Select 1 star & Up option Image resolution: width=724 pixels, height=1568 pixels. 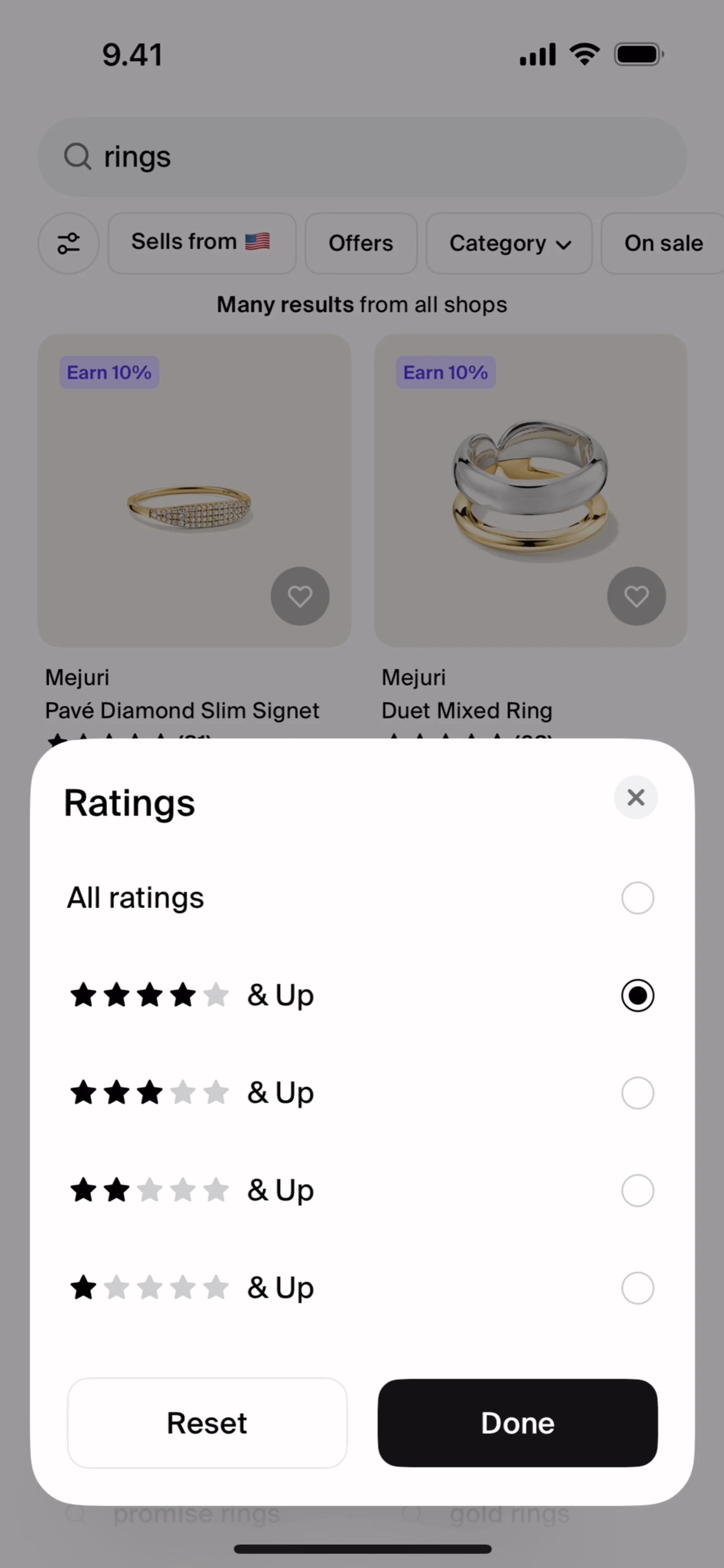coord(637,1288)
